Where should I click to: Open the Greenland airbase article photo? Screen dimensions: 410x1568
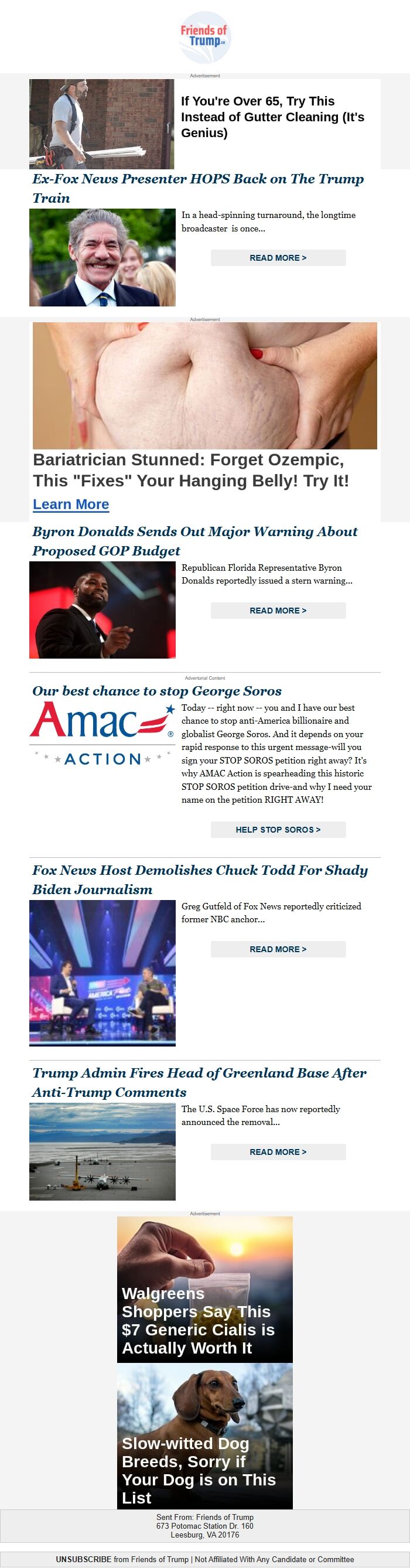point(102,1151)
